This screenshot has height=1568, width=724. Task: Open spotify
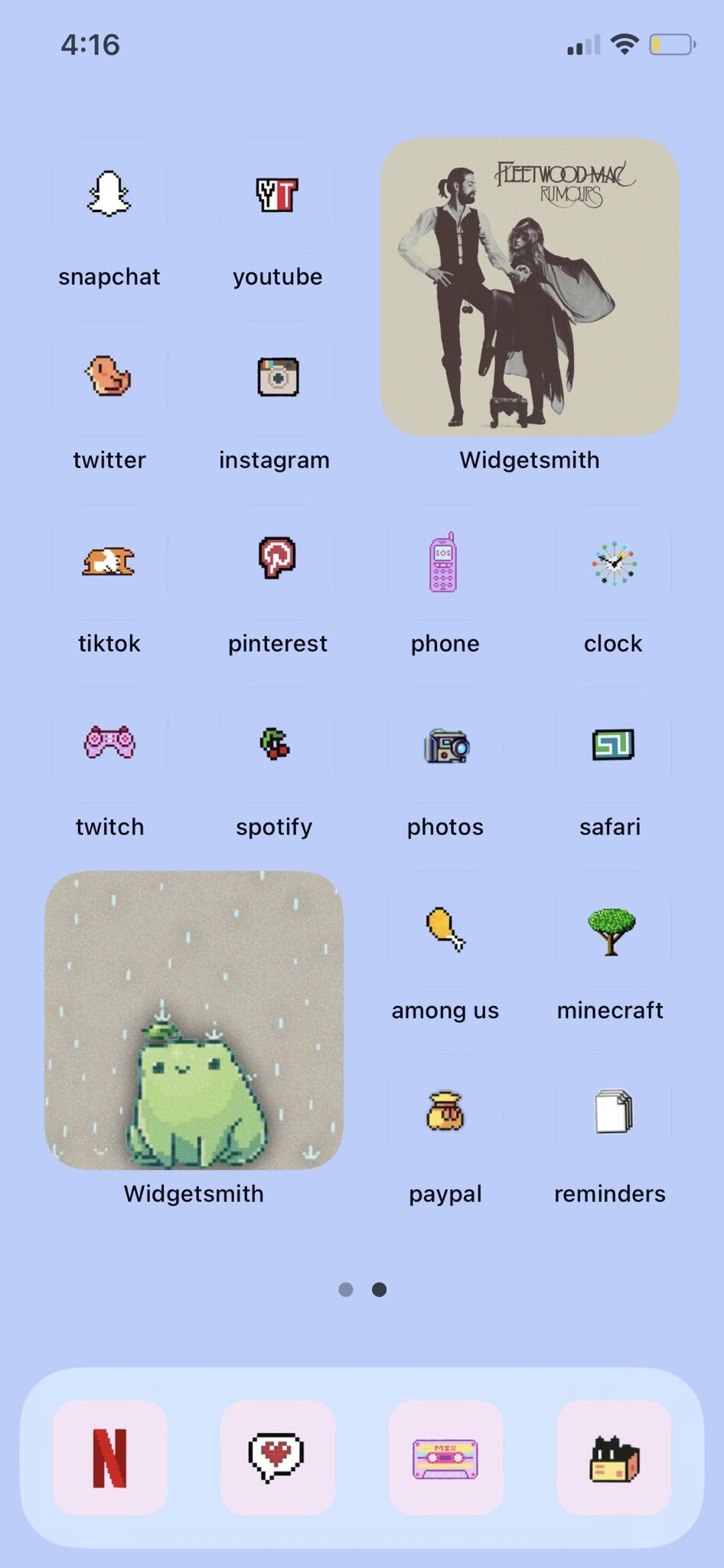[278, 745]
